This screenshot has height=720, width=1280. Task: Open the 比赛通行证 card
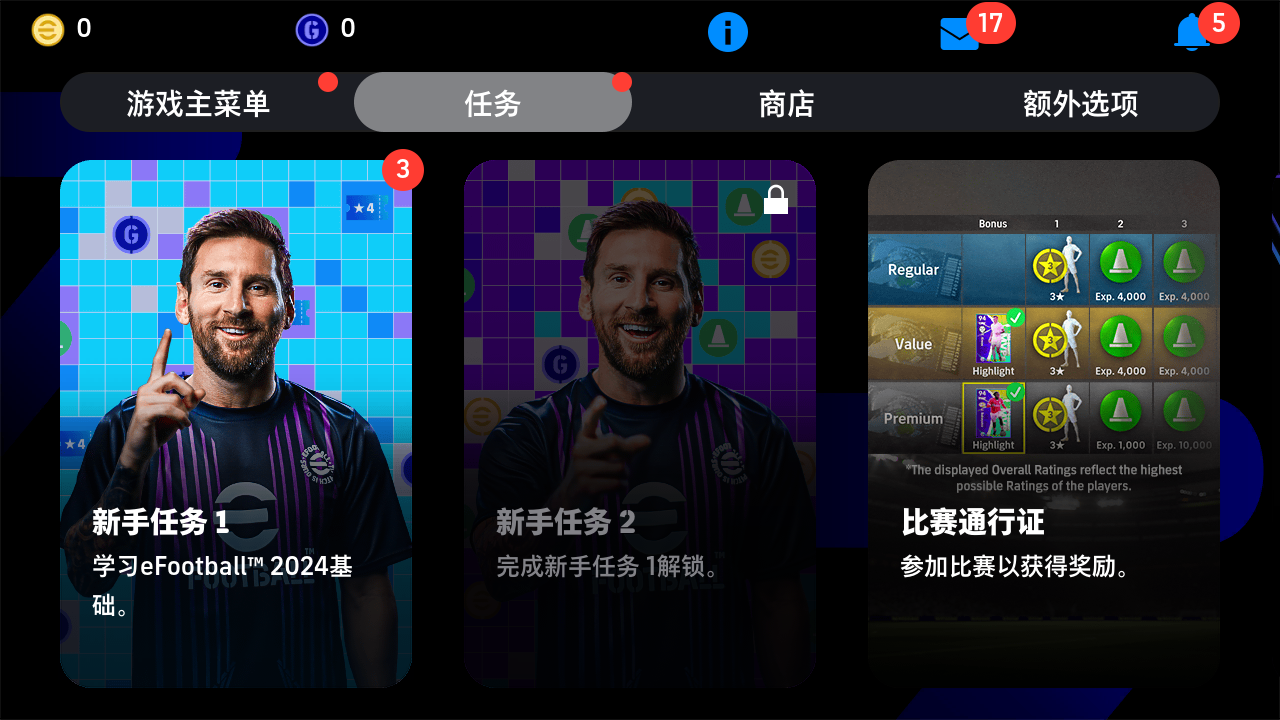tap(1044, 423)
